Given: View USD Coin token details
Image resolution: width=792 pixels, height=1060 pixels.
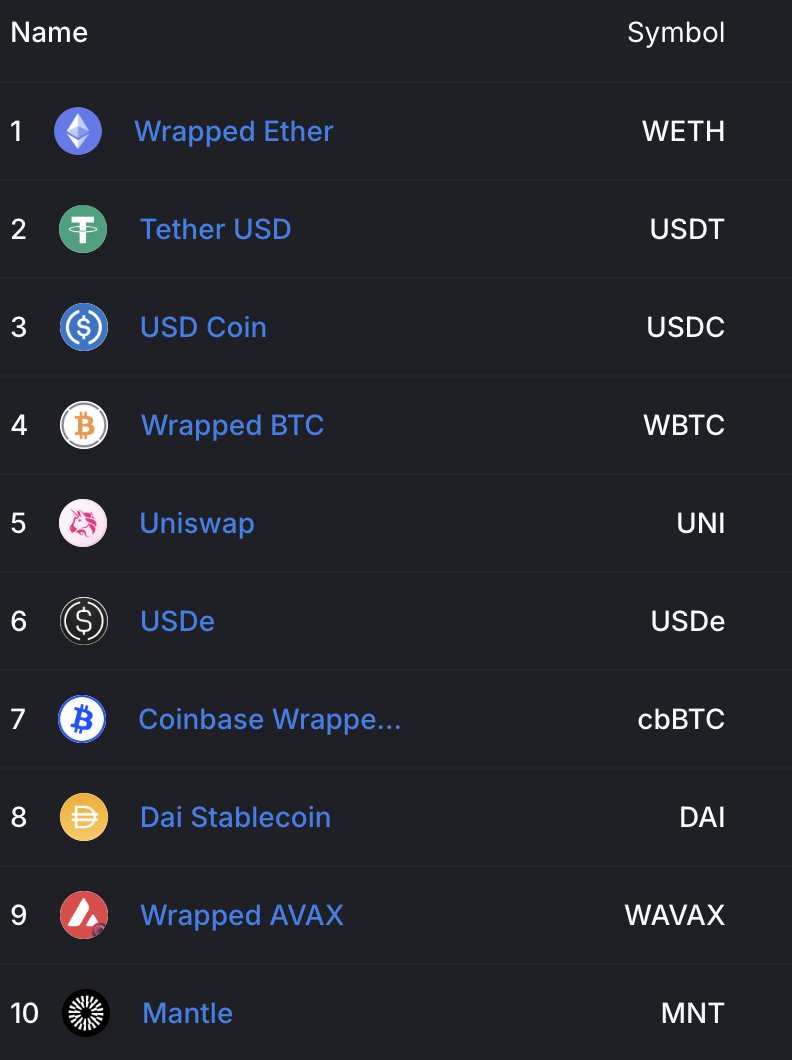Looking at the screenshot, I should 203,328.
